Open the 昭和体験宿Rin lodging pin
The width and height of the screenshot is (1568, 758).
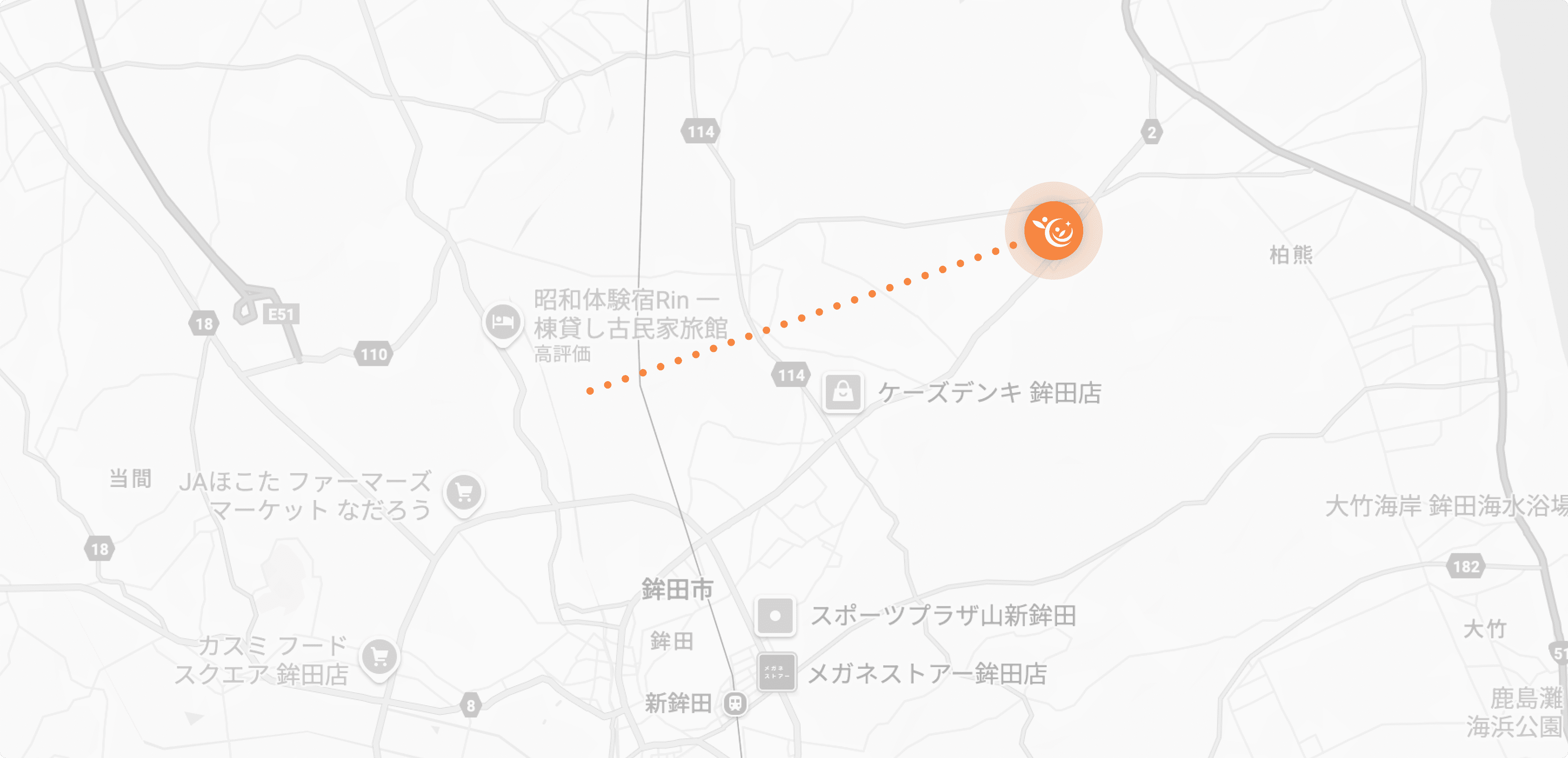click(x=503, y=321)
